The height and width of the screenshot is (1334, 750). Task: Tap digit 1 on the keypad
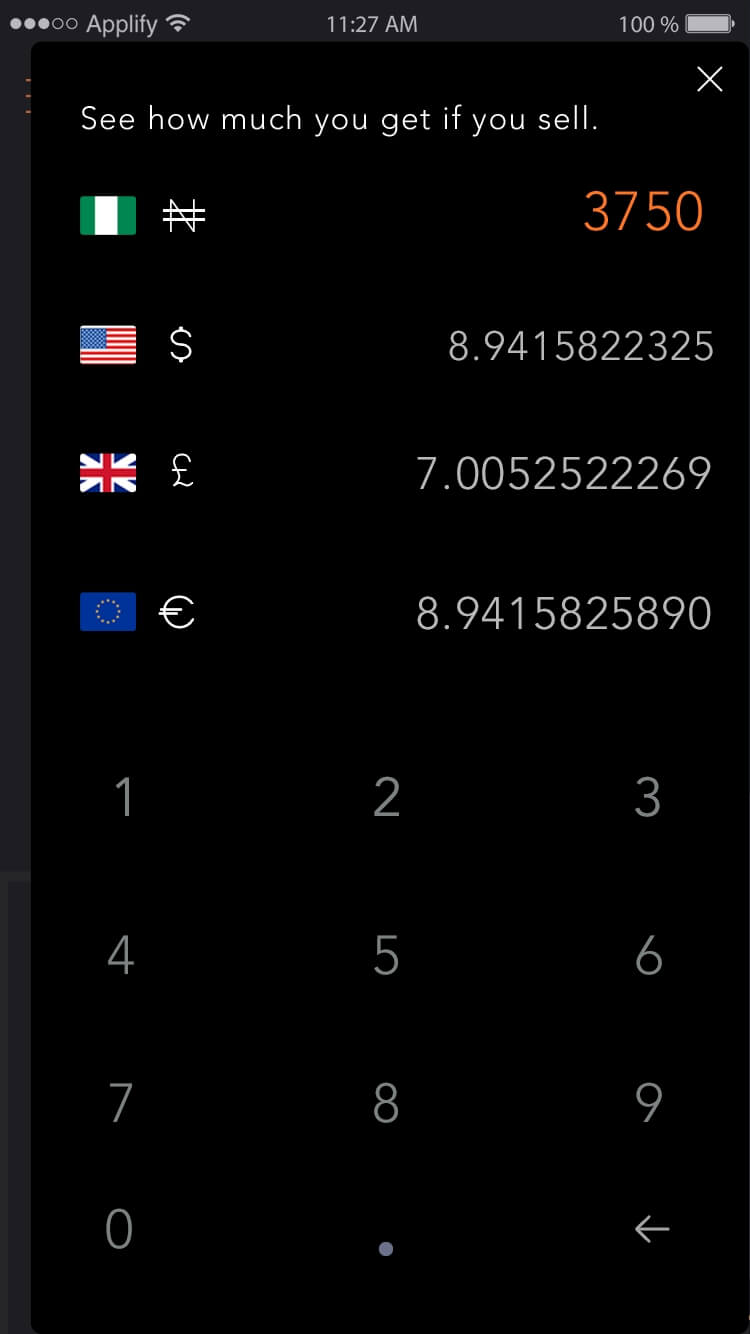(x=123, y=797)
